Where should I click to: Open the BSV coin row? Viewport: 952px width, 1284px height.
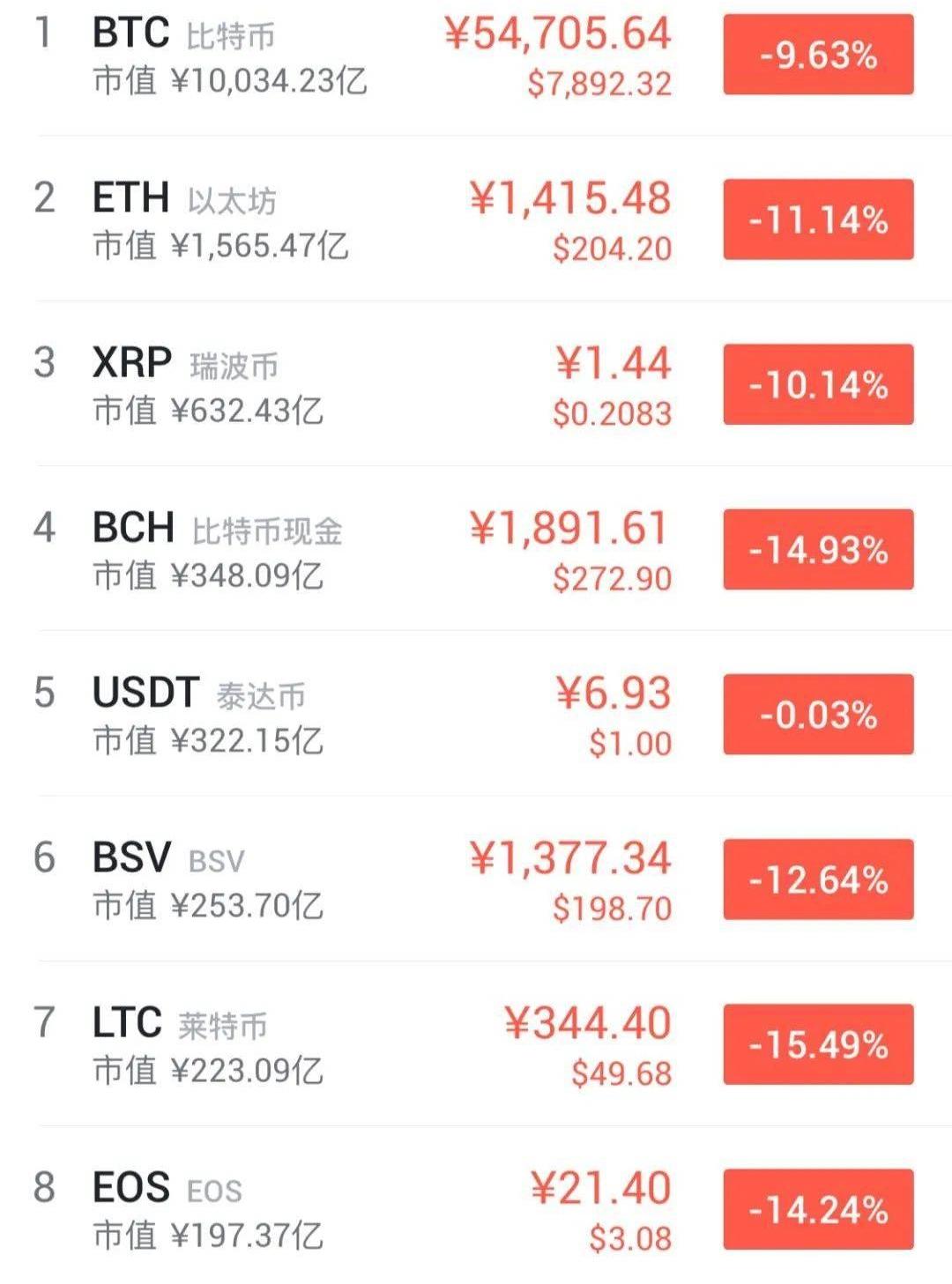coord(264,880)
